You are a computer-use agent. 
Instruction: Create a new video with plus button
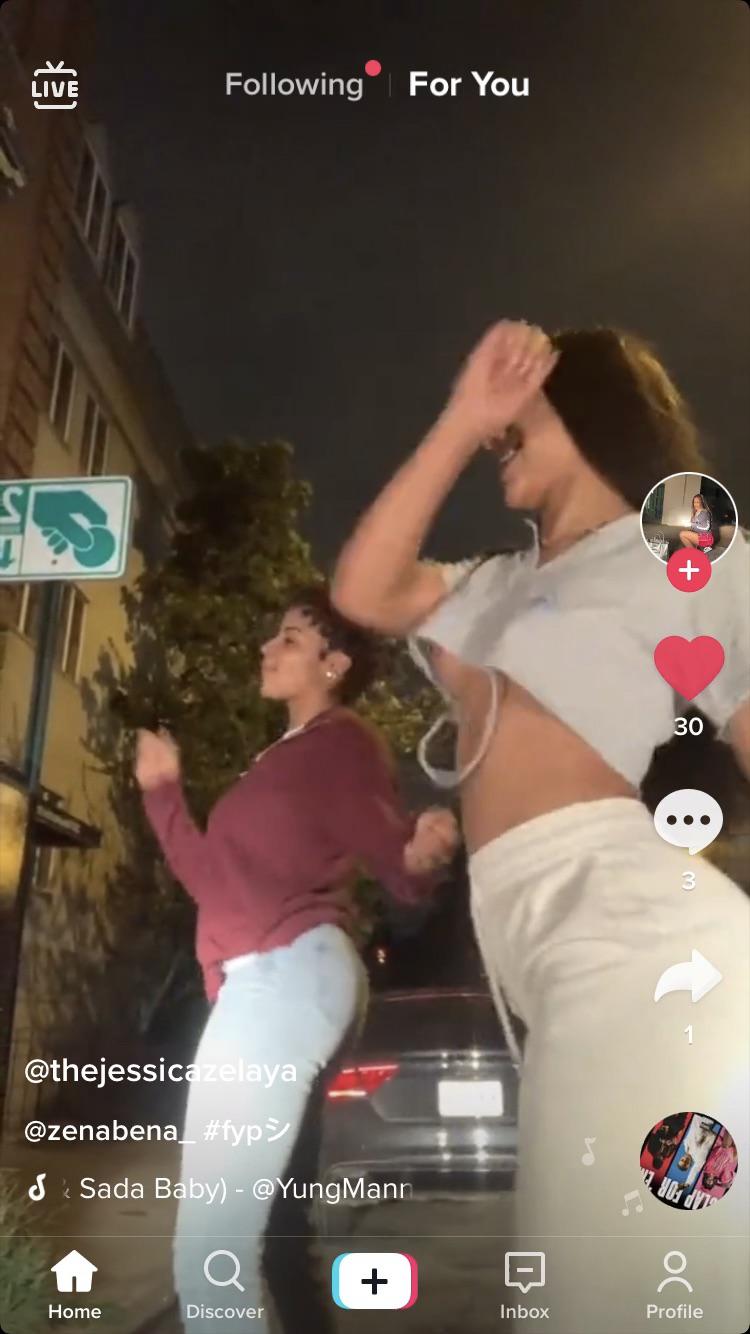click(374, 1281)
